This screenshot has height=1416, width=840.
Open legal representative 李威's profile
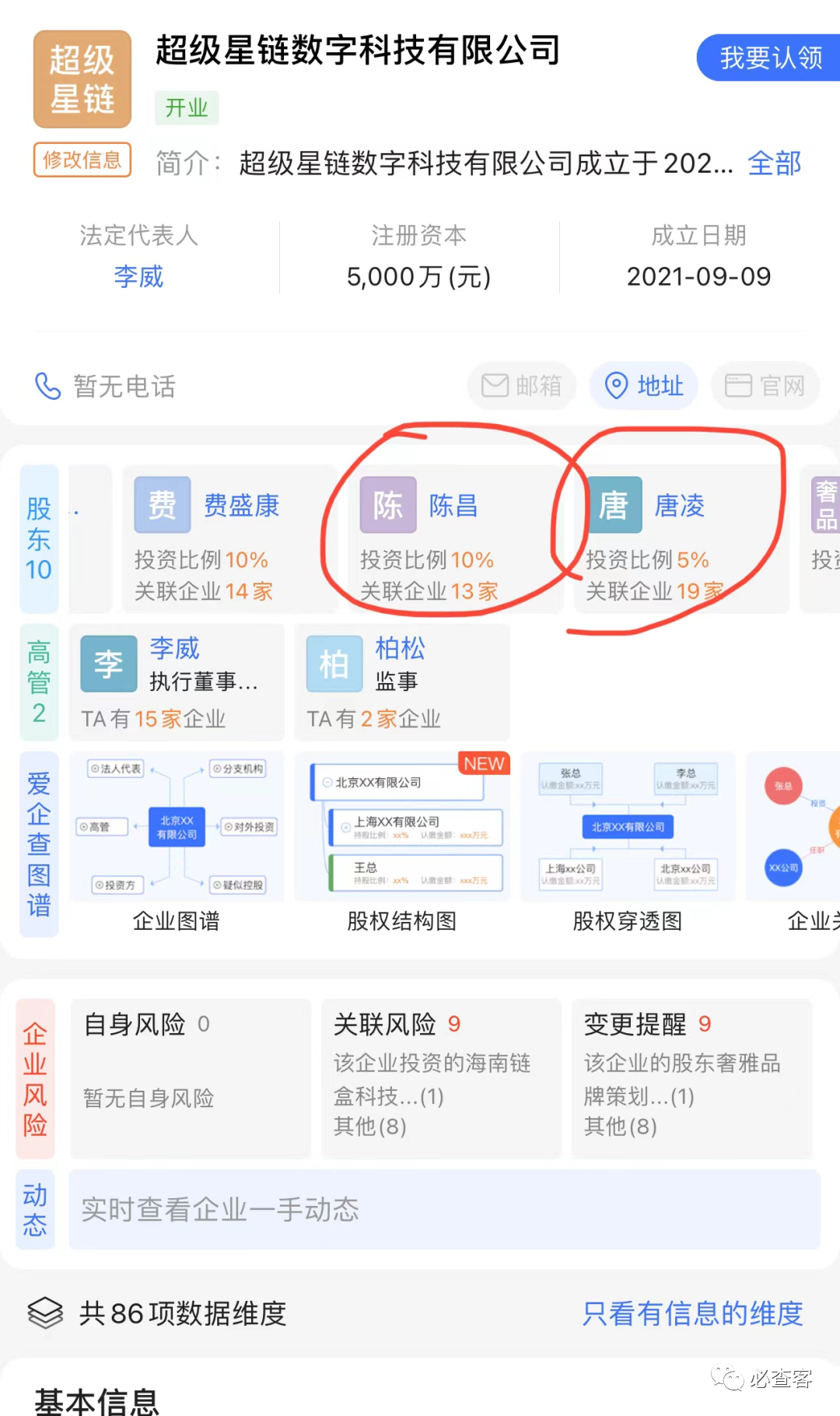pos(138,276)
